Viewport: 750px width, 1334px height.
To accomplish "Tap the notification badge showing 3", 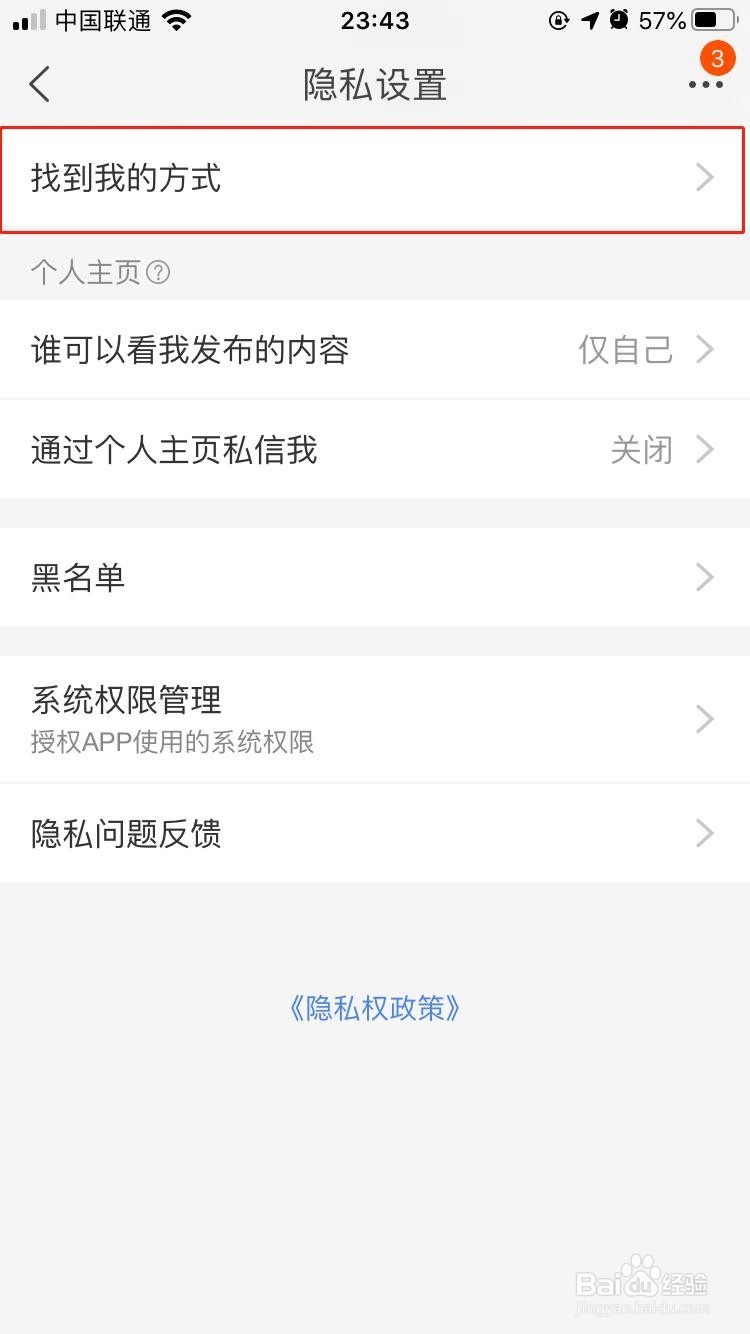I will point(716,58).
